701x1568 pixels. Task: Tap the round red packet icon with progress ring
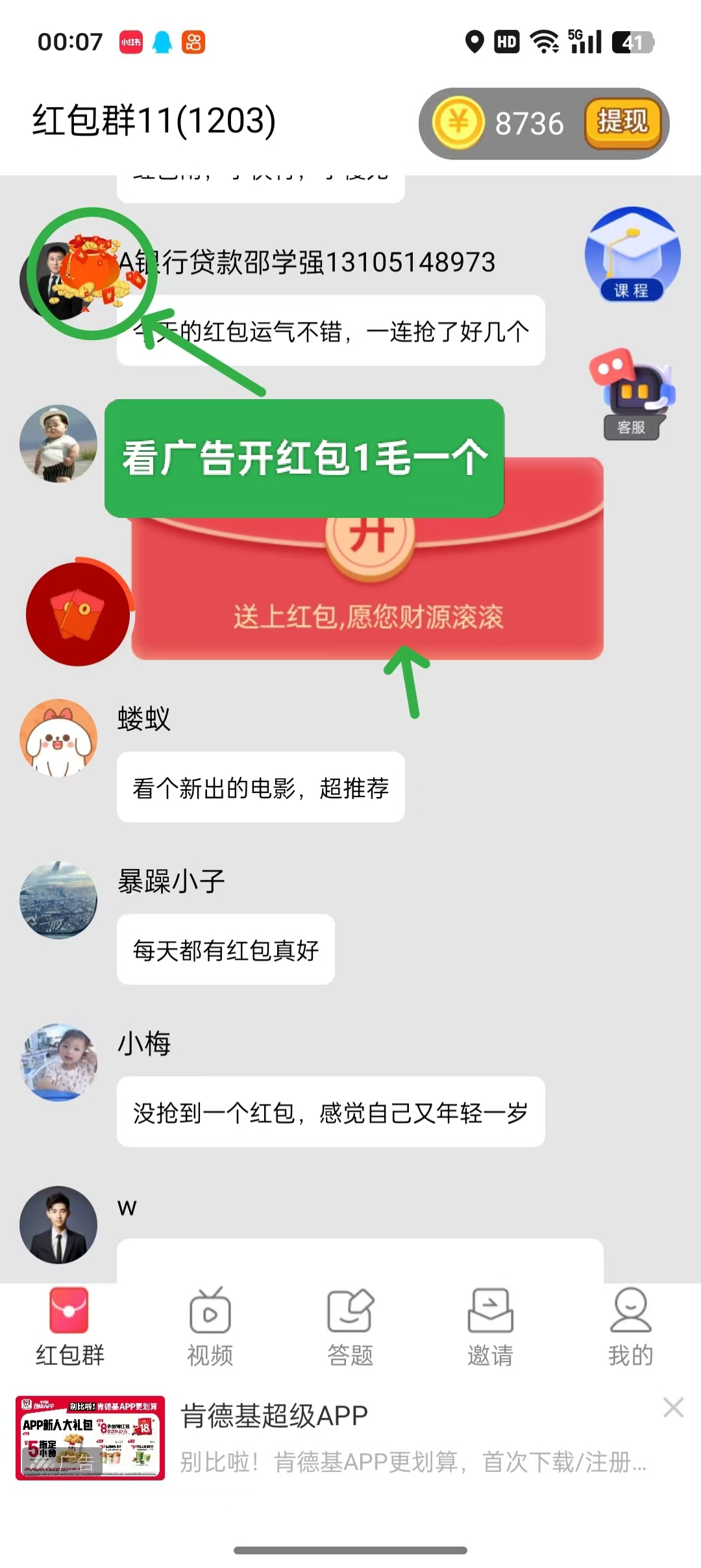coord(79,612)
